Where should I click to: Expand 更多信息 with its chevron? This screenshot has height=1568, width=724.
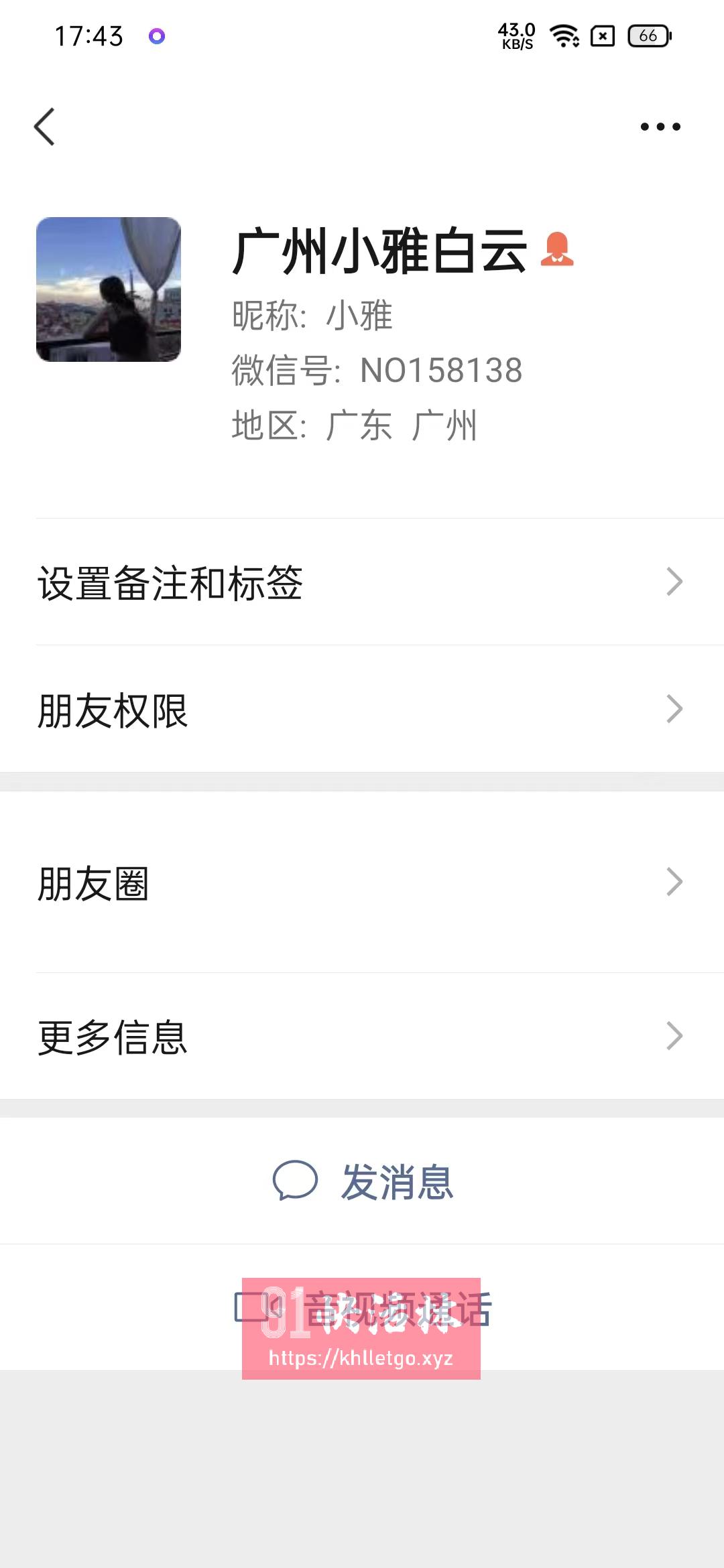coord(675,1036)
